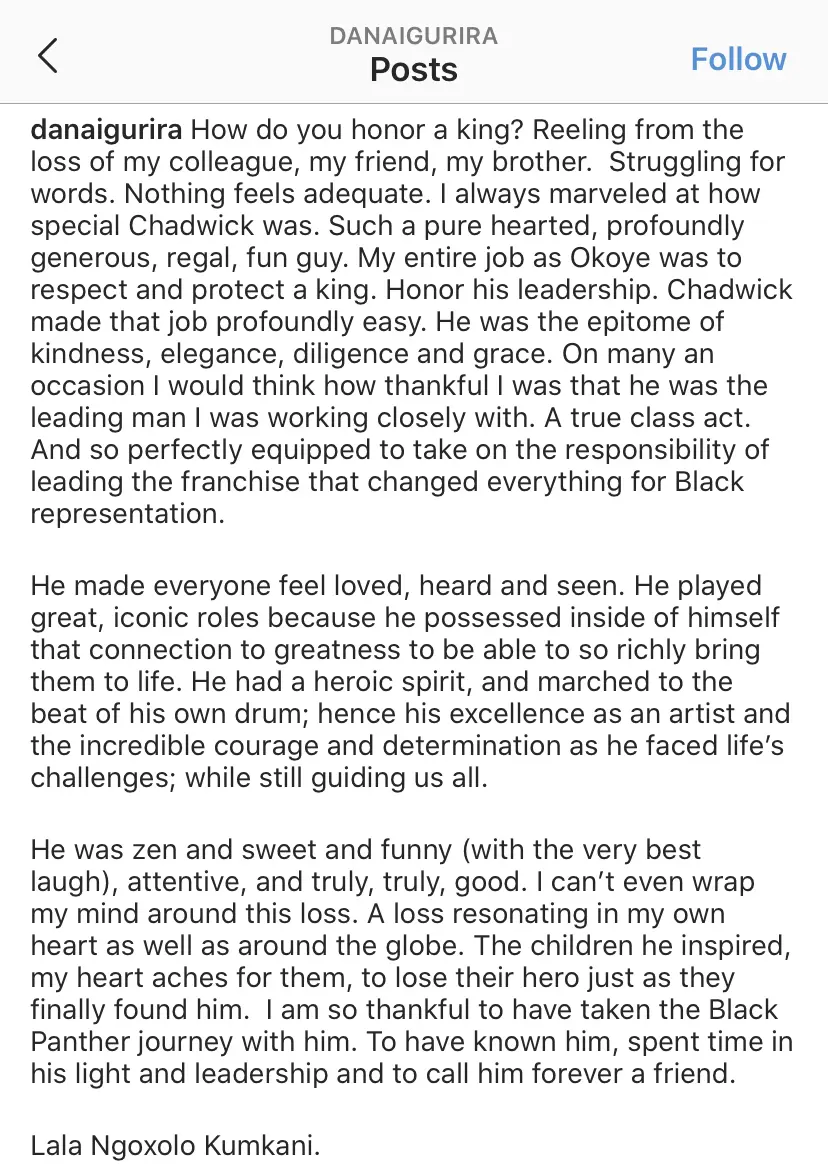Follow the danaigurira account

(x=738, y=59)
